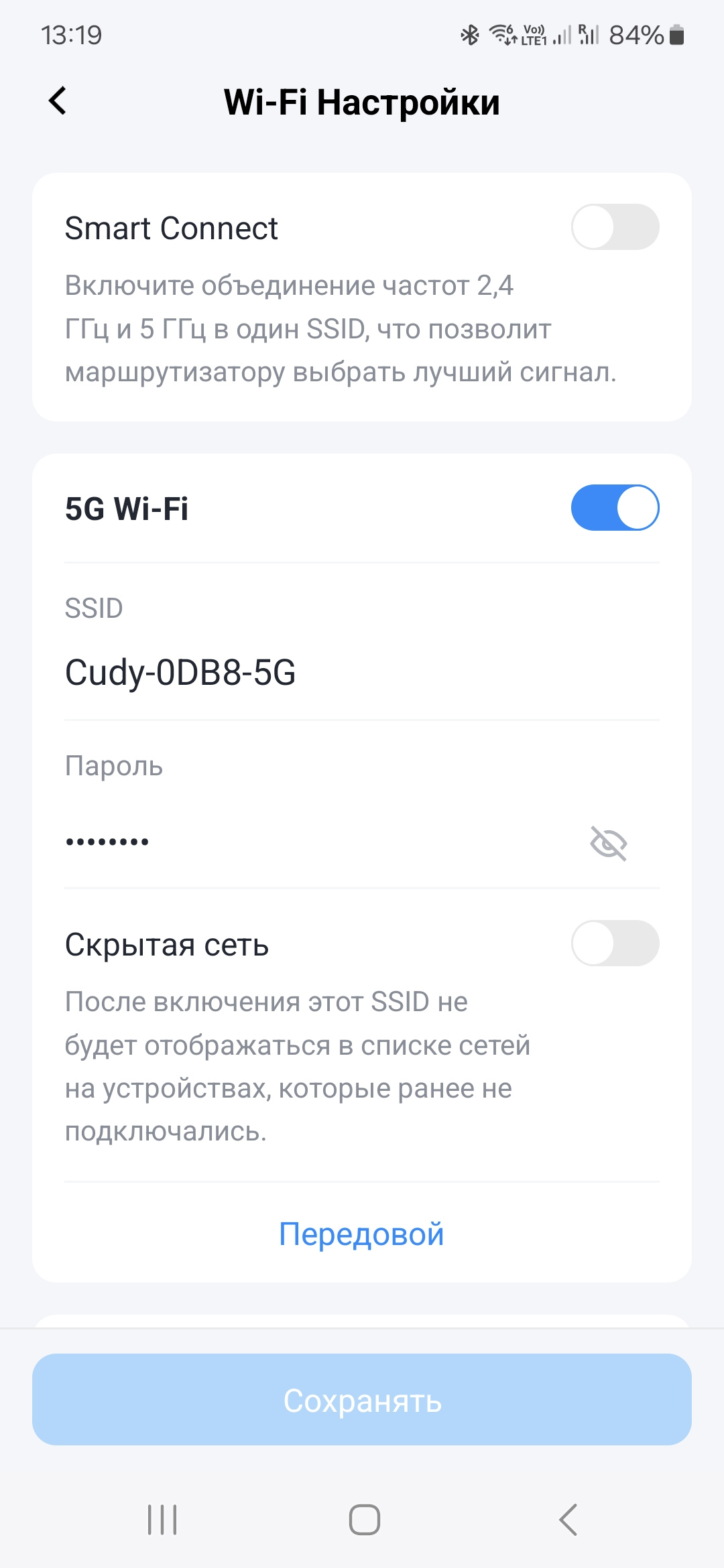Enable the Smart Connect switch
Screen dimensions: 724x1568
tap(615, 227)
